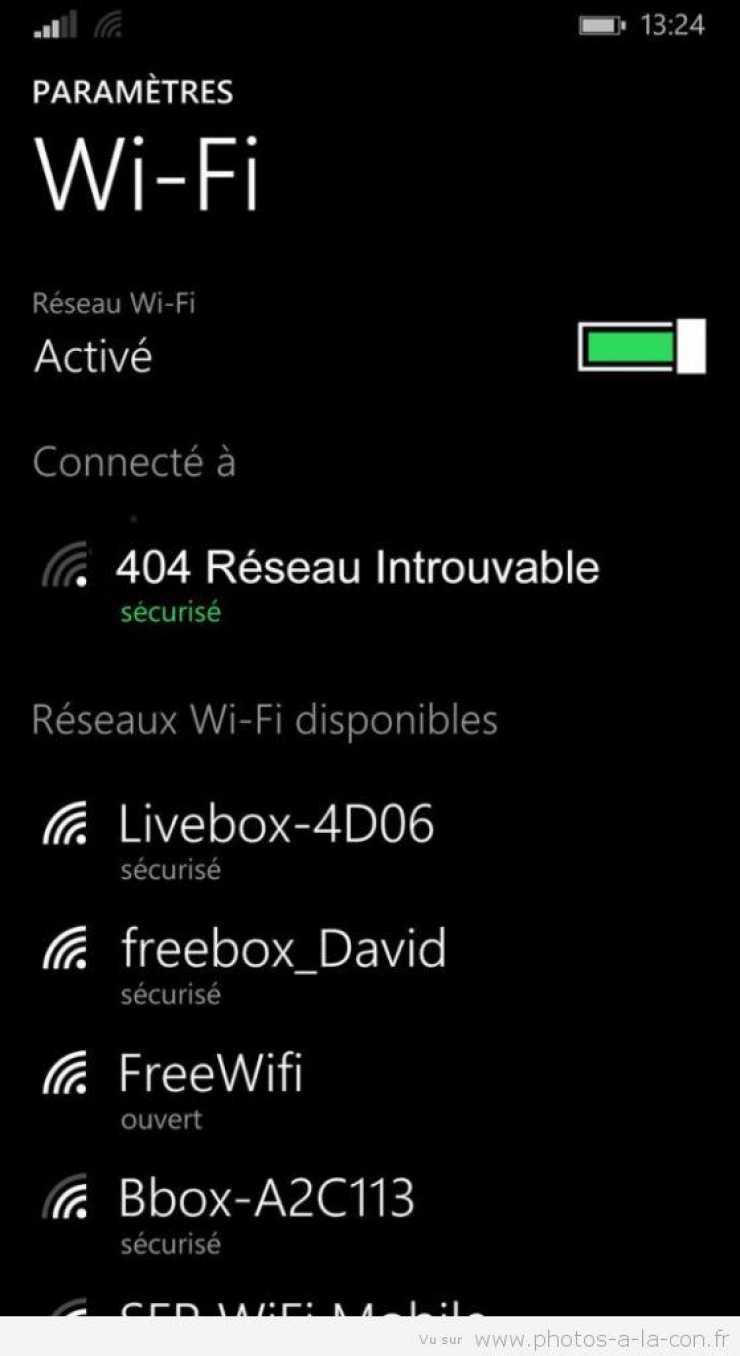
Task: Tap the Wi-Fi signal icon beside Livebox-4D06
Action: coord(63,823)
